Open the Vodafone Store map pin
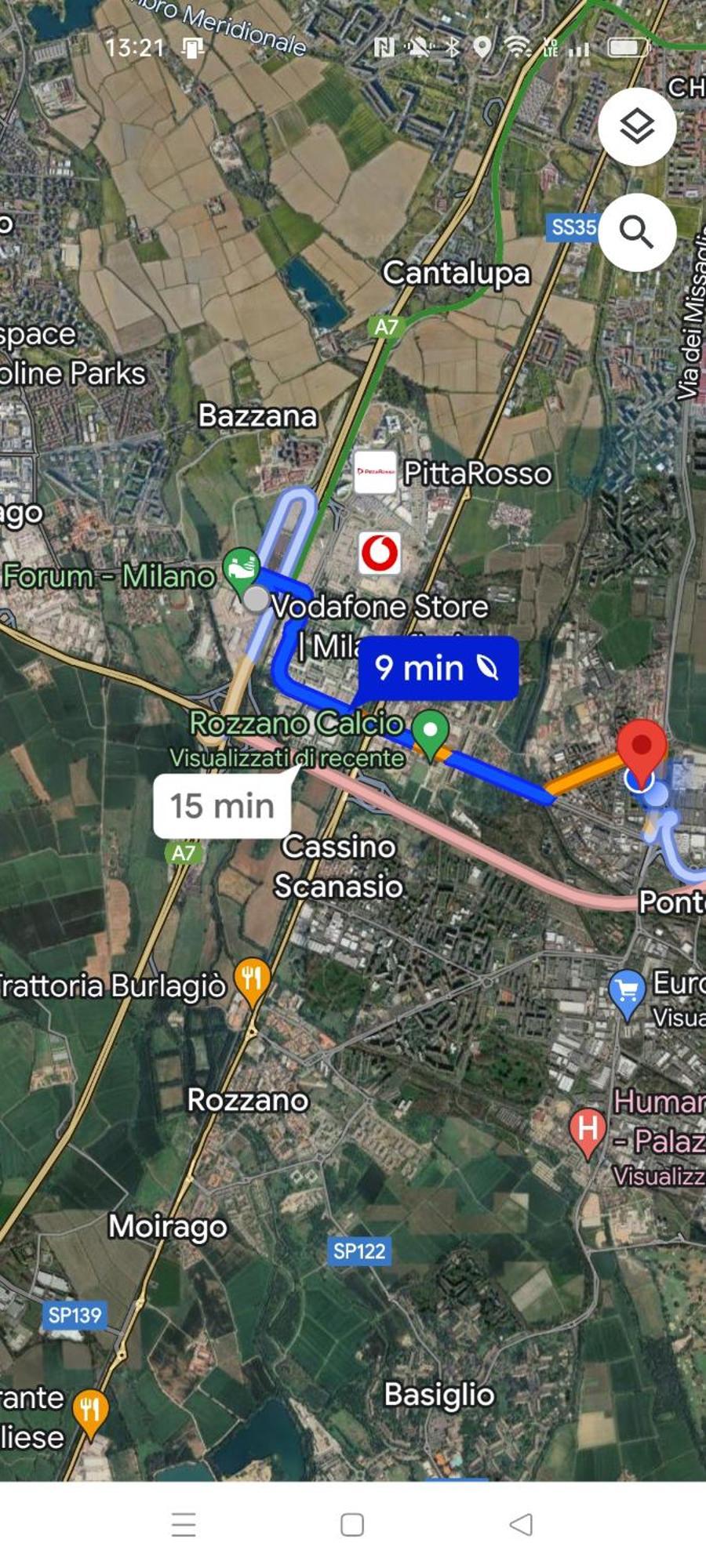The image size is (706, 1568). coord(380,553)
